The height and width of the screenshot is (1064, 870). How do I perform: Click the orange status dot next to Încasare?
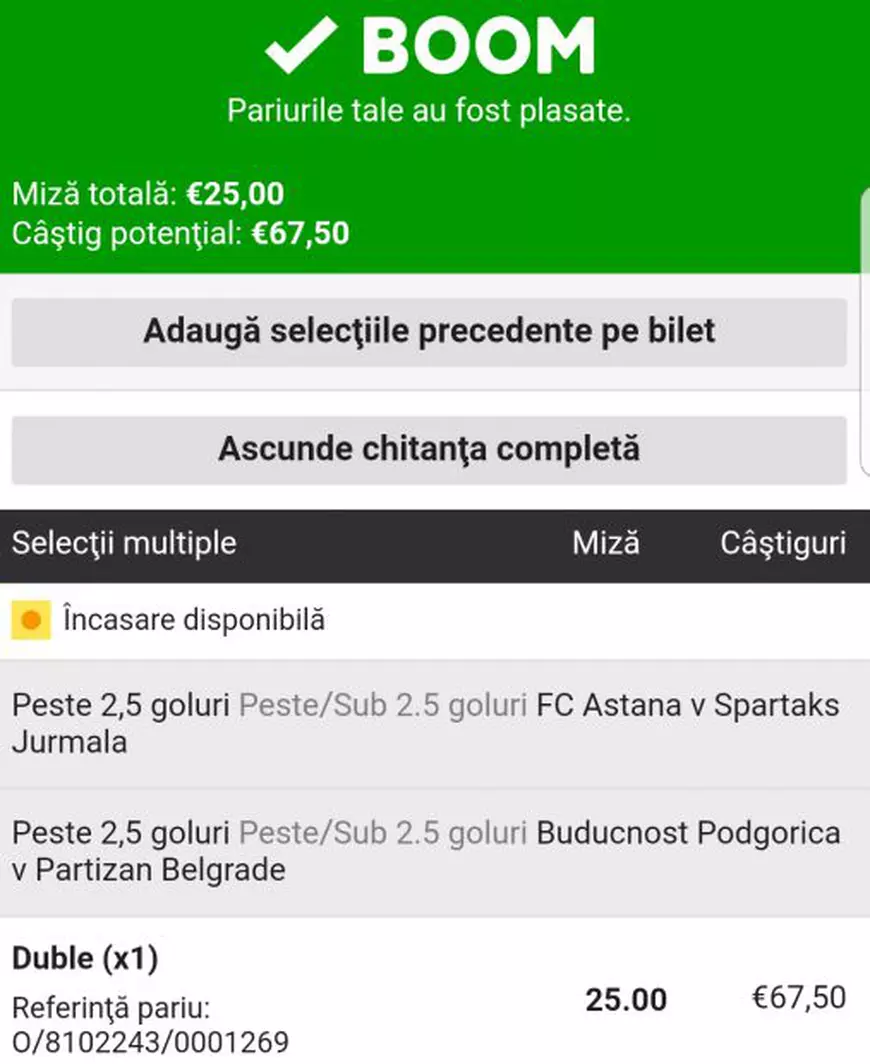(x=29, y=619)
